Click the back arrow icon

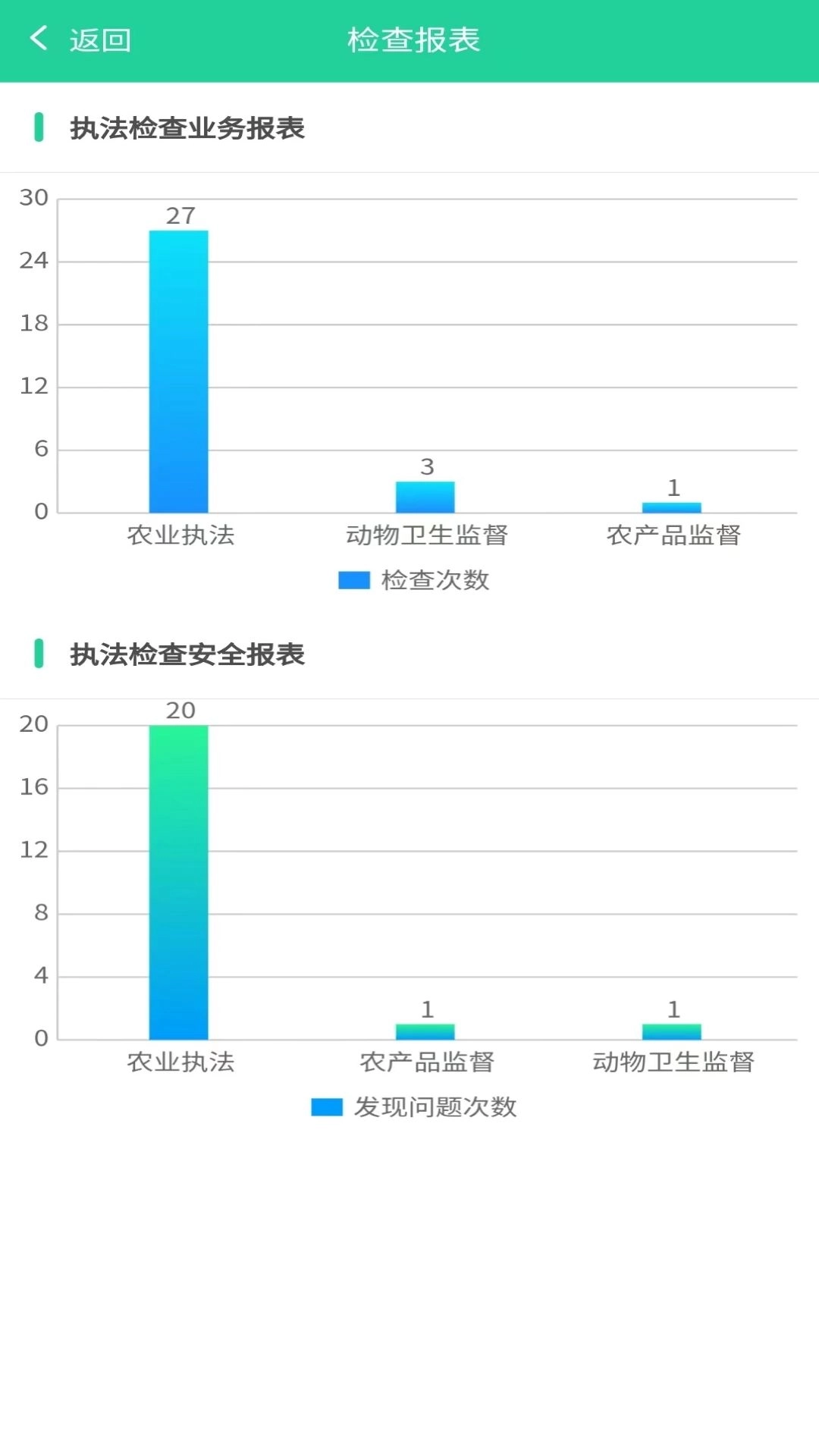(39, 39)
